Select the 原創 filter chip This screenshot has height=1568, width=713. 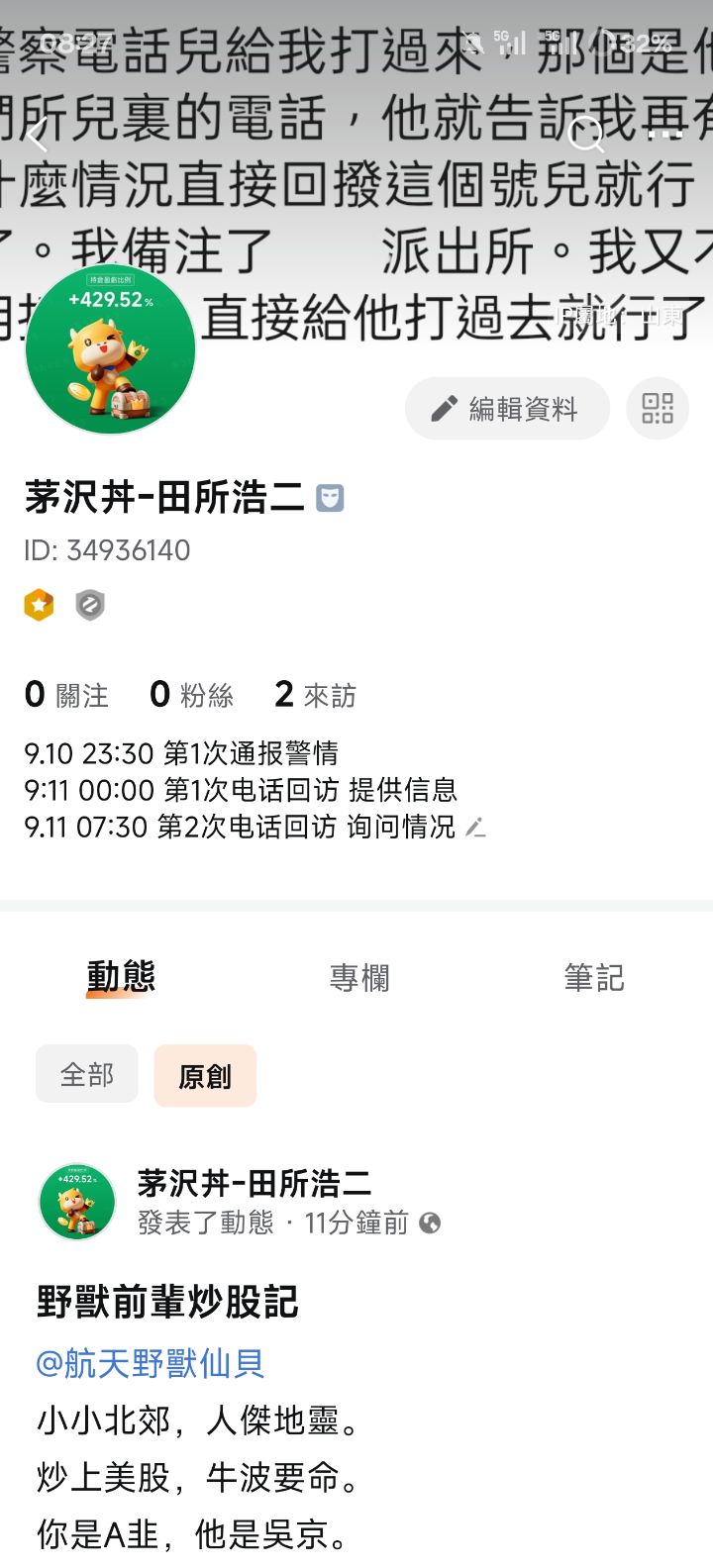point(205,1076)
